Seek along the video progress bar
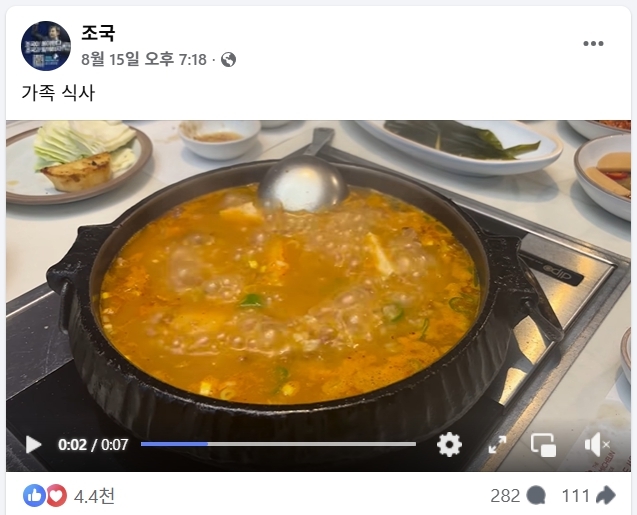Viewport: 637px width, 515px height. [278, 444]
